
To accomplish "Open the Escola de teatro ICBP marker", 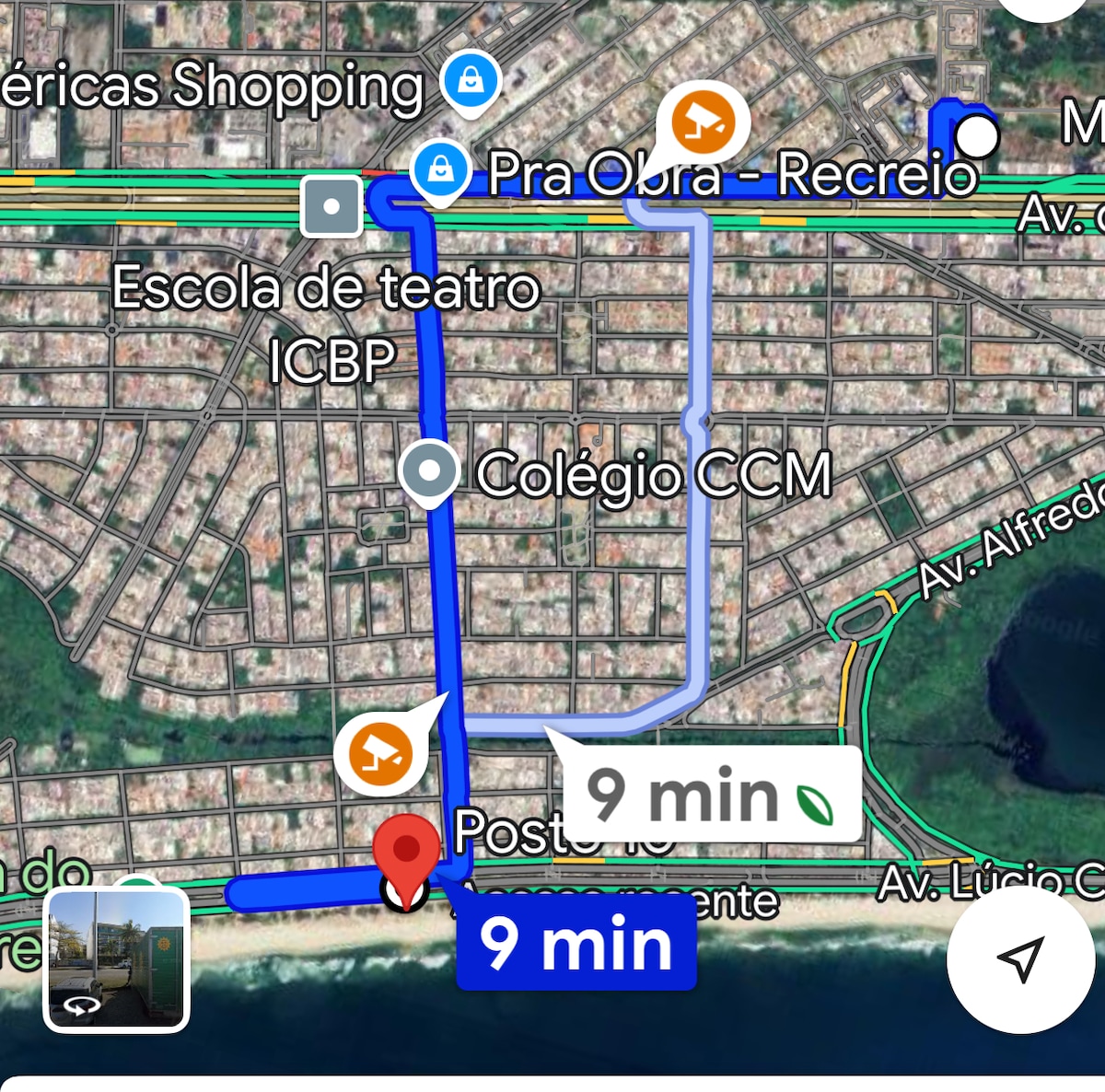I will tap(331, 206).
